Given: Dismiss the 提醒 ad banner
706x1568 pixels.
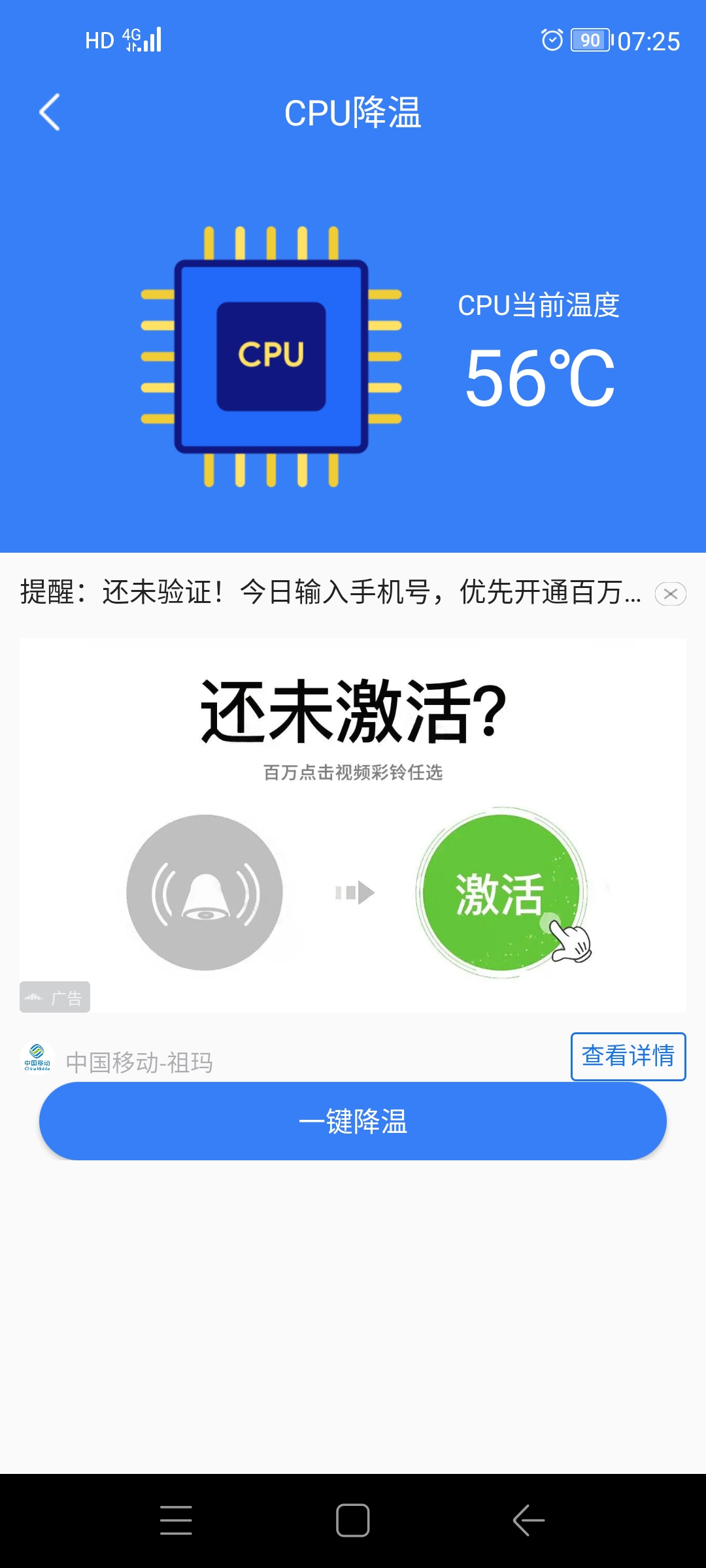Looking at the screenshot, I should pos(670,594).
